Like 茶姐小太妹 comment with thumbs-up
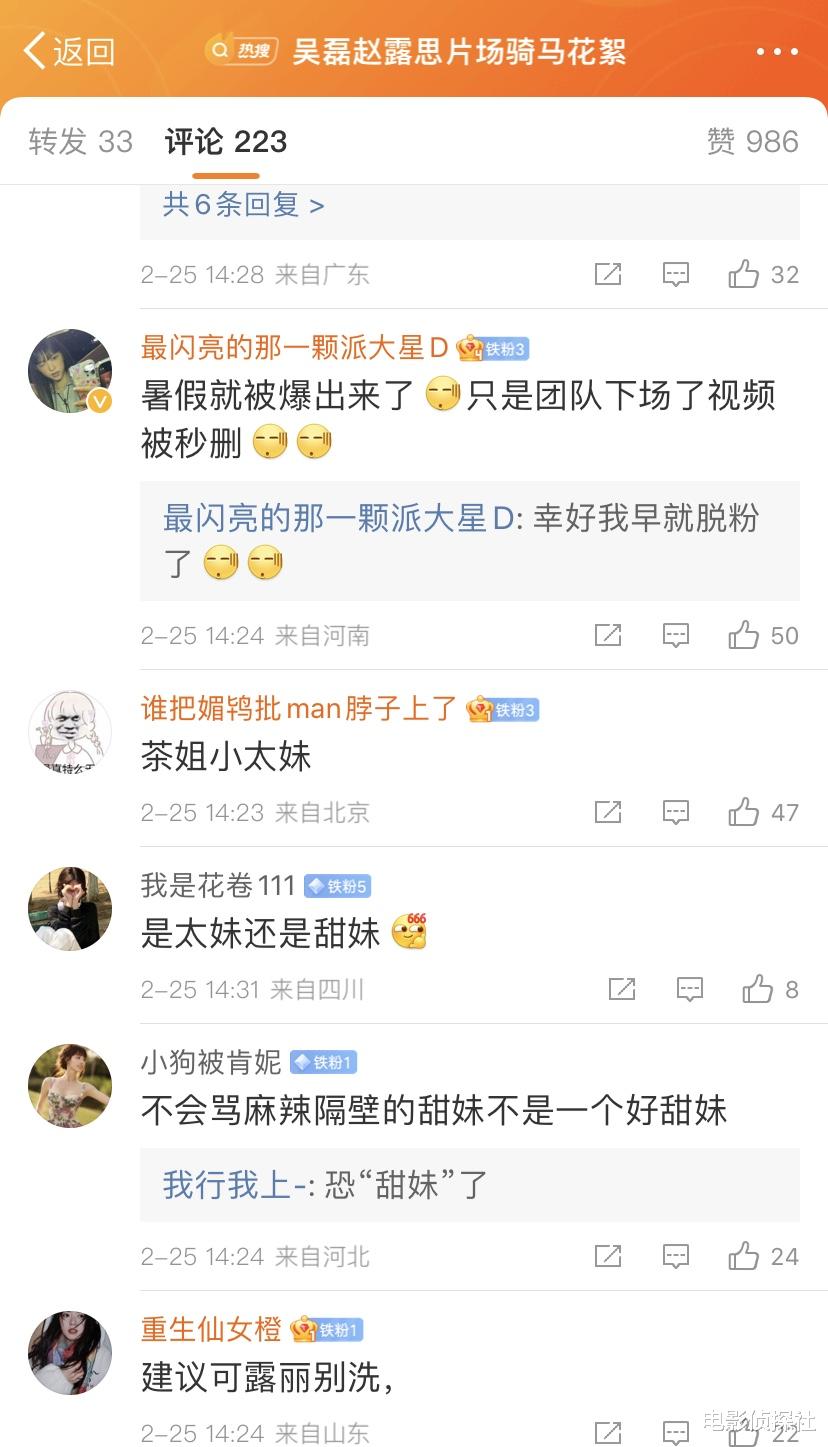 742,812
